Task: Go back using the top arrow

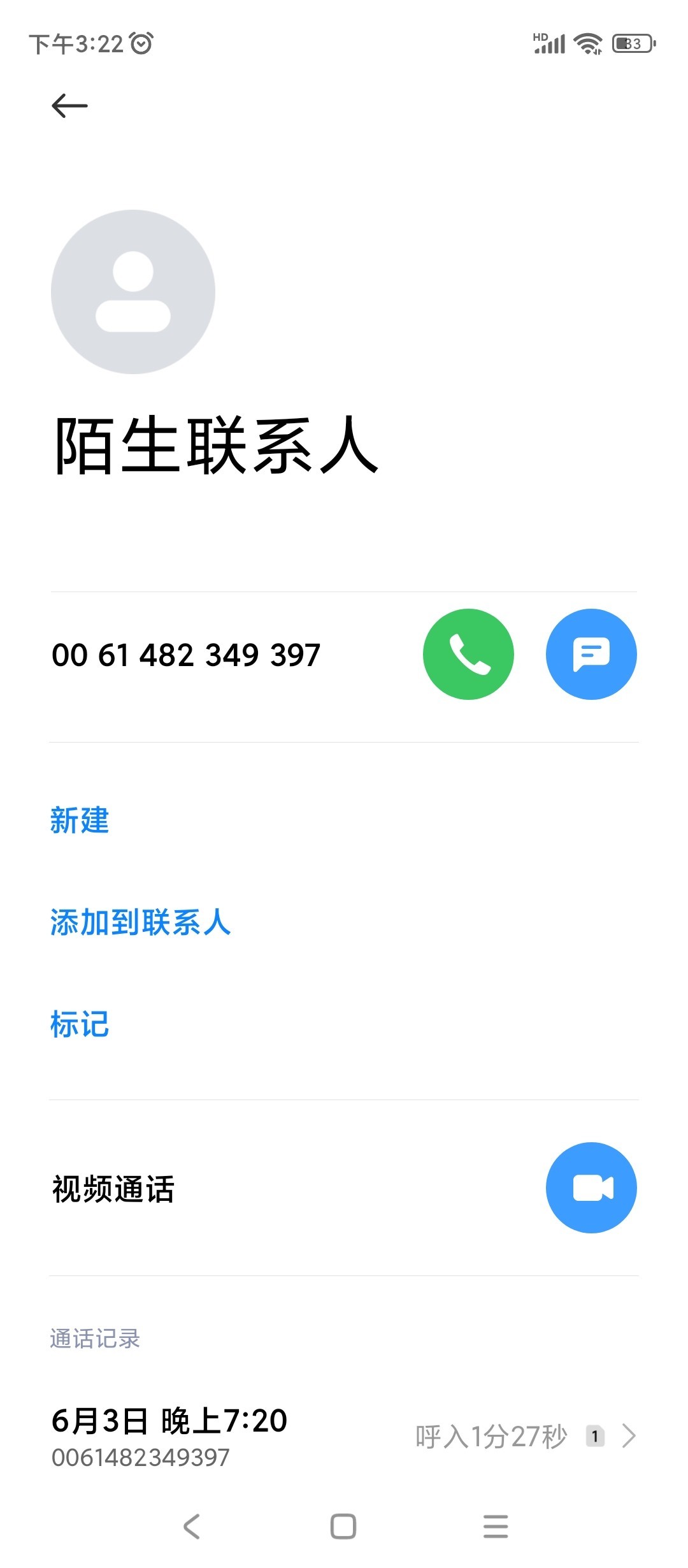Action: coord(69,106)
